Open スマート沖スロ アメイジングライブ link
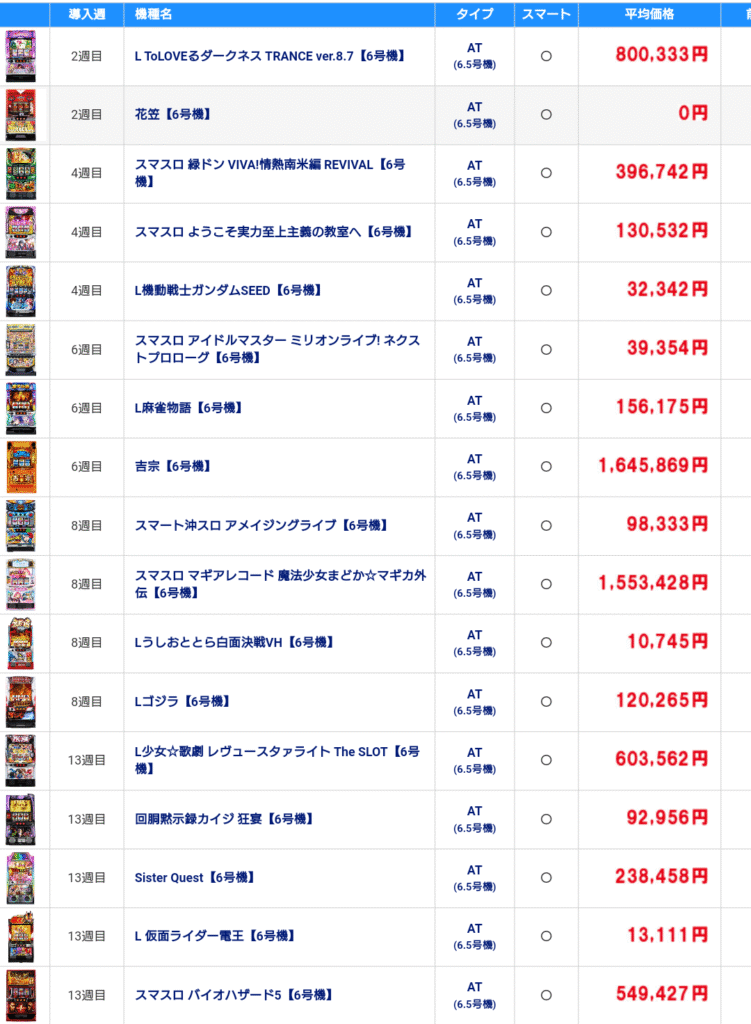 point(261,526)
